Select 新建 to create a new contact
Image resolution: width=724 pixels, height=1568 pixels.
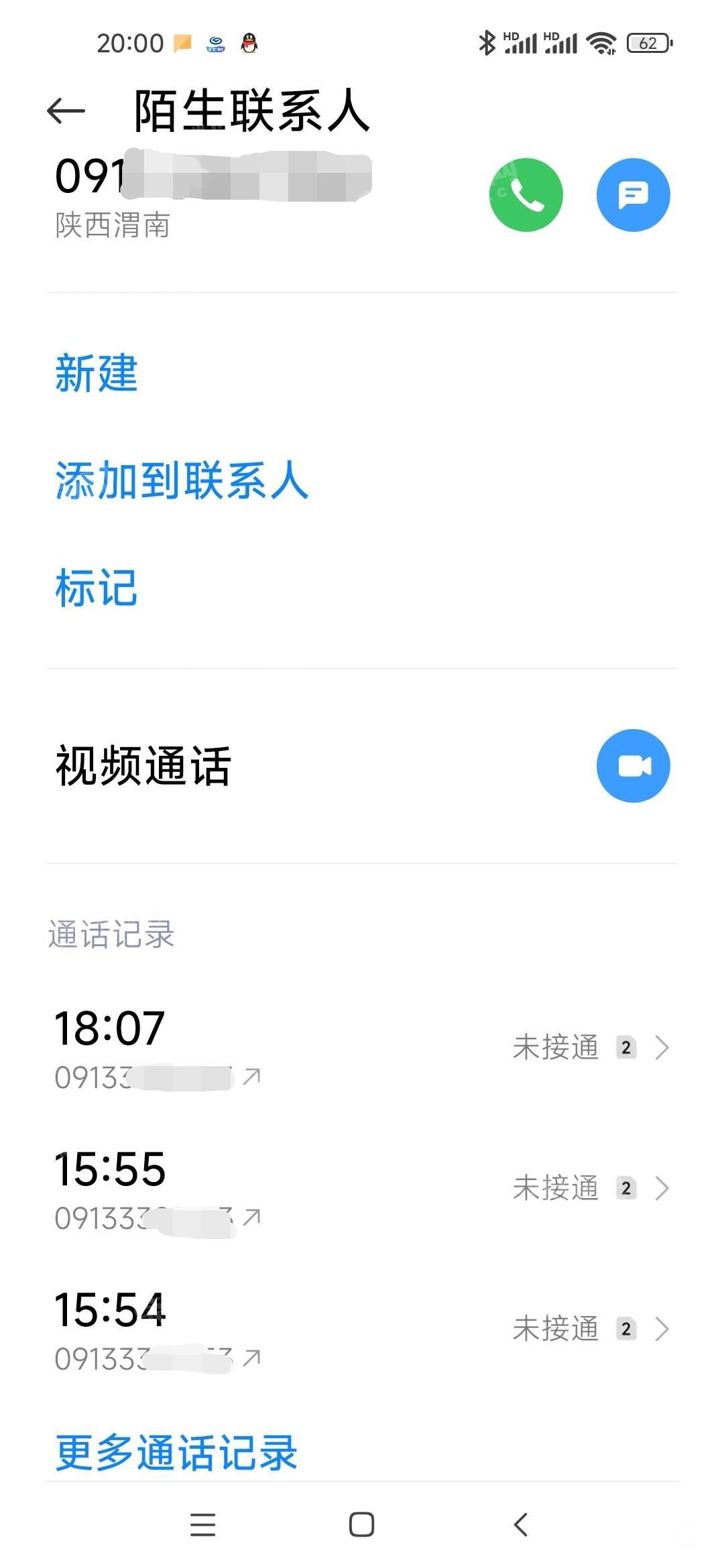(x=97, y=373)
